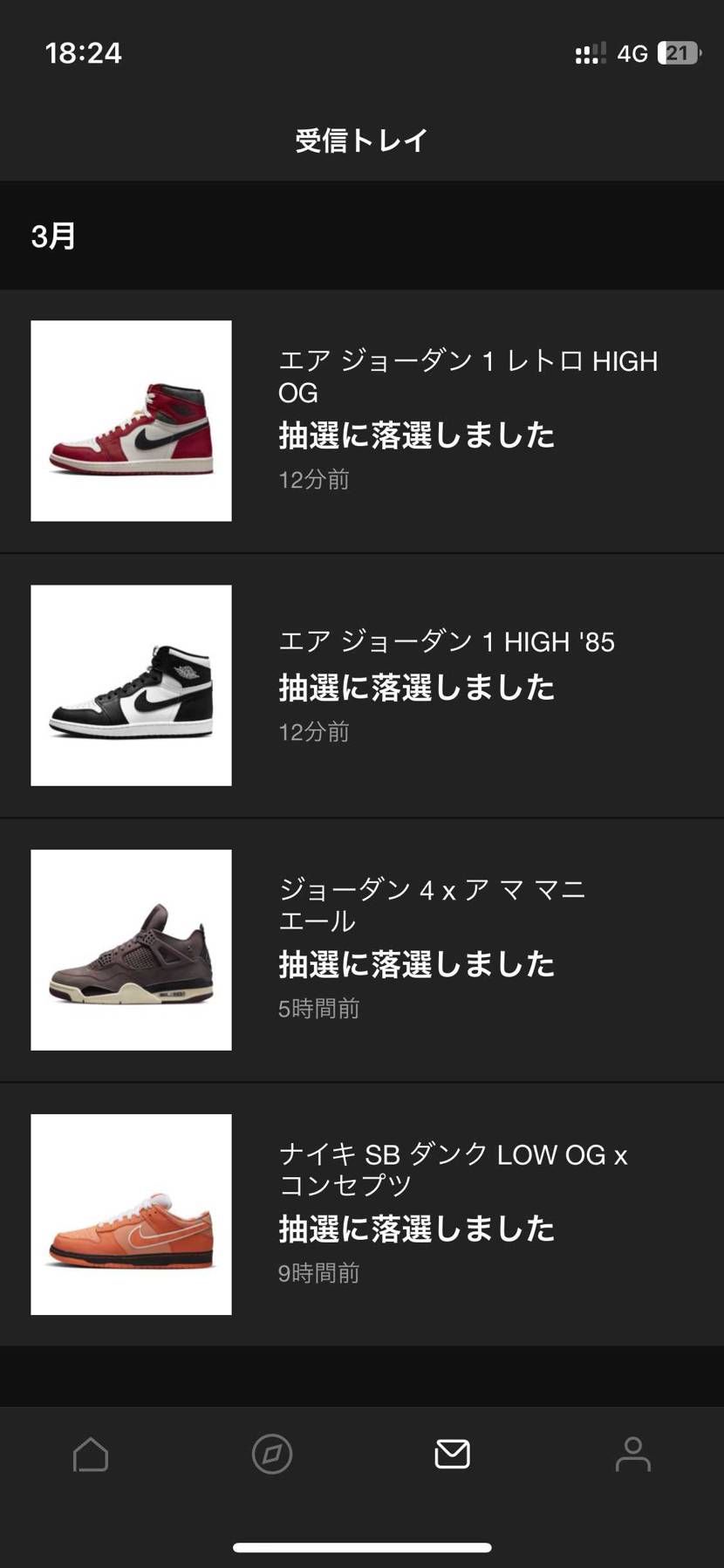Tap the 受信トレイ header title
The width and height of the screenshot is (724, 1568).
click(361, 140)
